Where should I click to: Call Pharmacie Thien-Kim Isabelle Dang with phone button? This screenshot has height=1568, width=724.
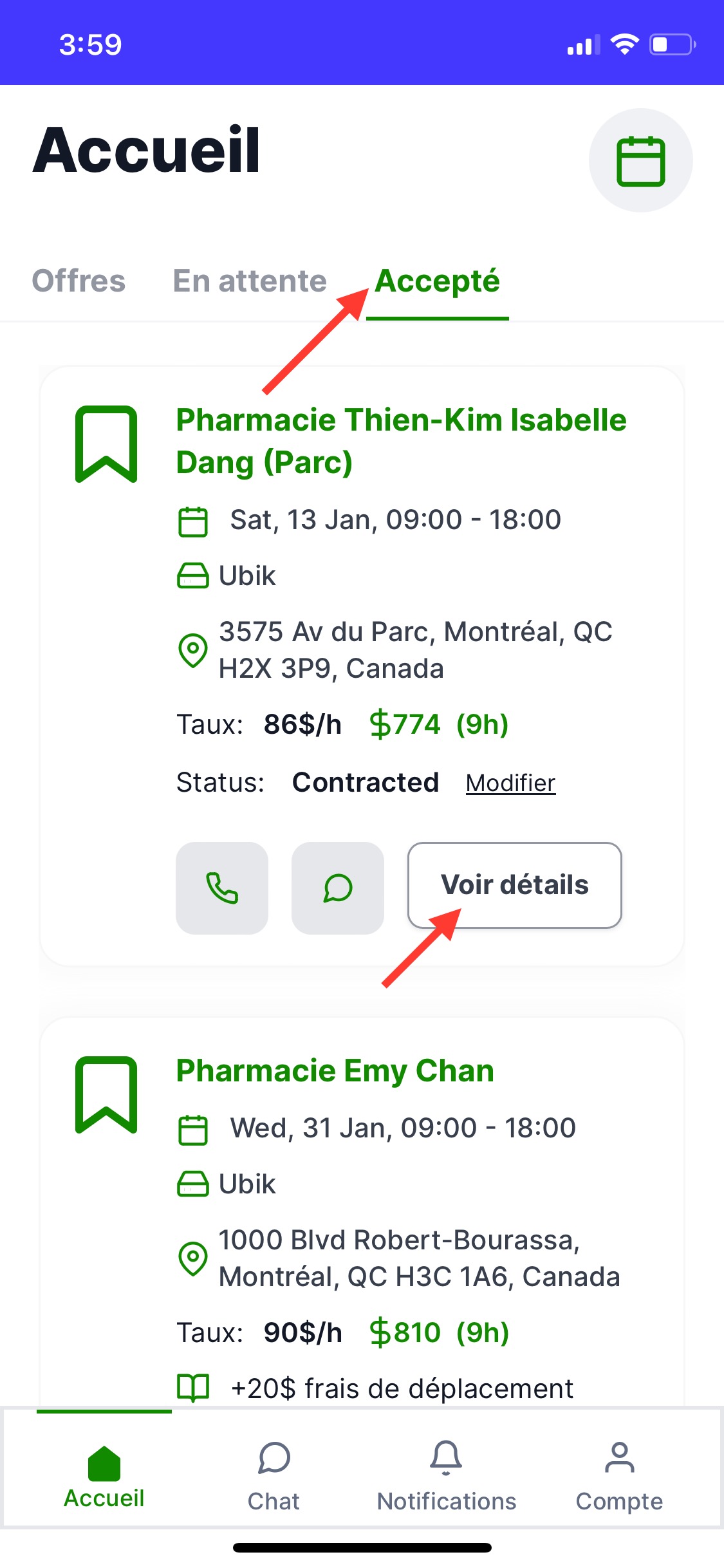pyautogui.click(x=222, y=888)
